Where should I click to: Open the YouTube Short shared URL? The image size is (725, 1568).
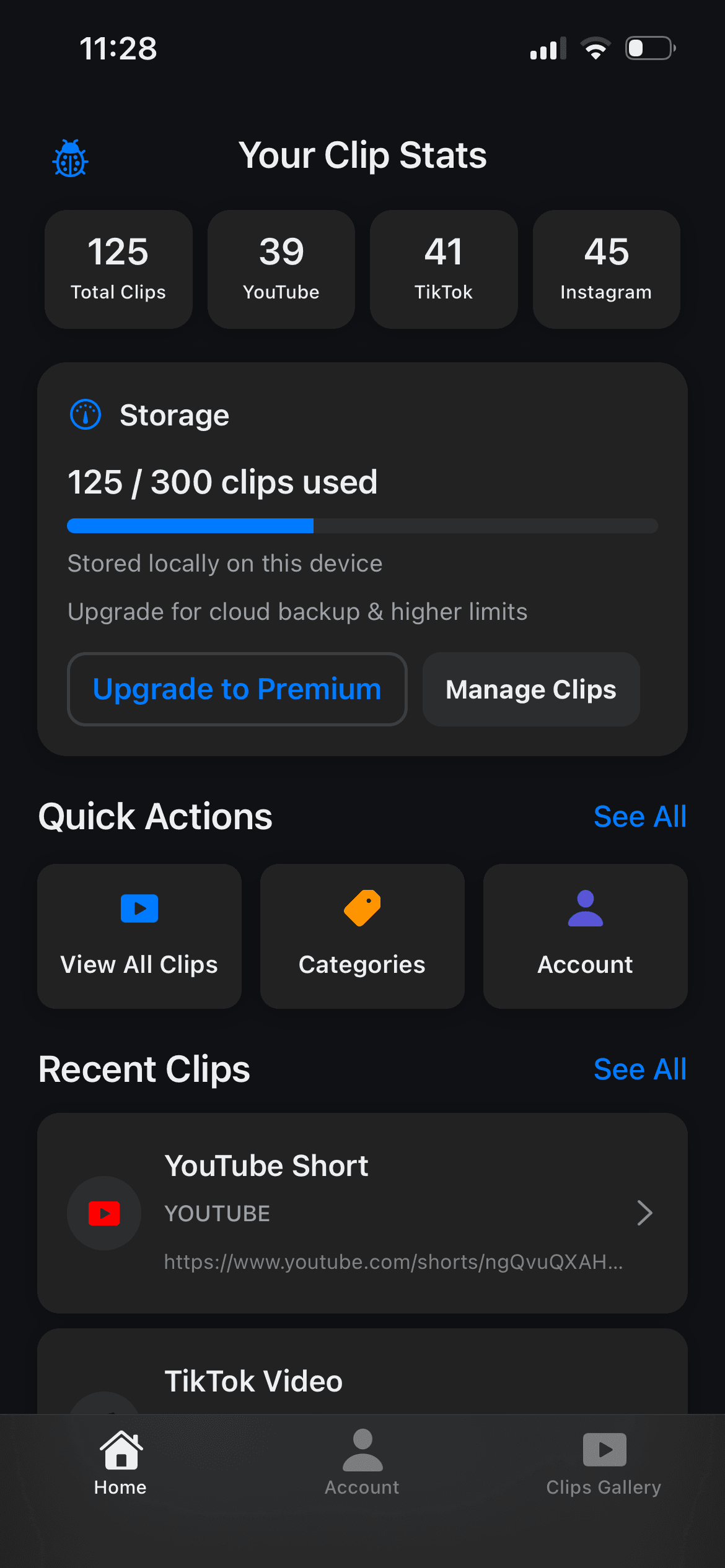[x=394, y=1262]
